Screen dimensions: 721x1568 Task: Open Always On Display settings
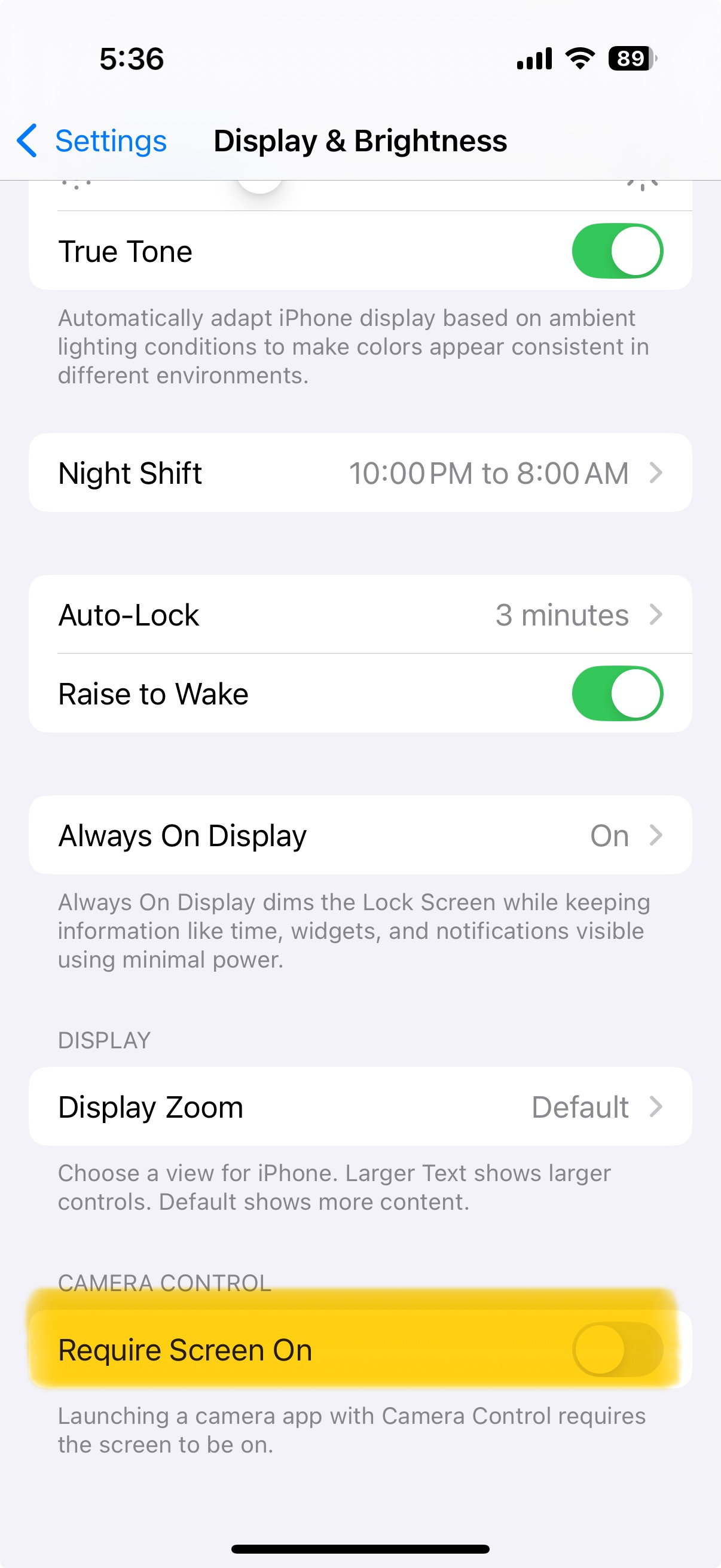coord(360,835)
